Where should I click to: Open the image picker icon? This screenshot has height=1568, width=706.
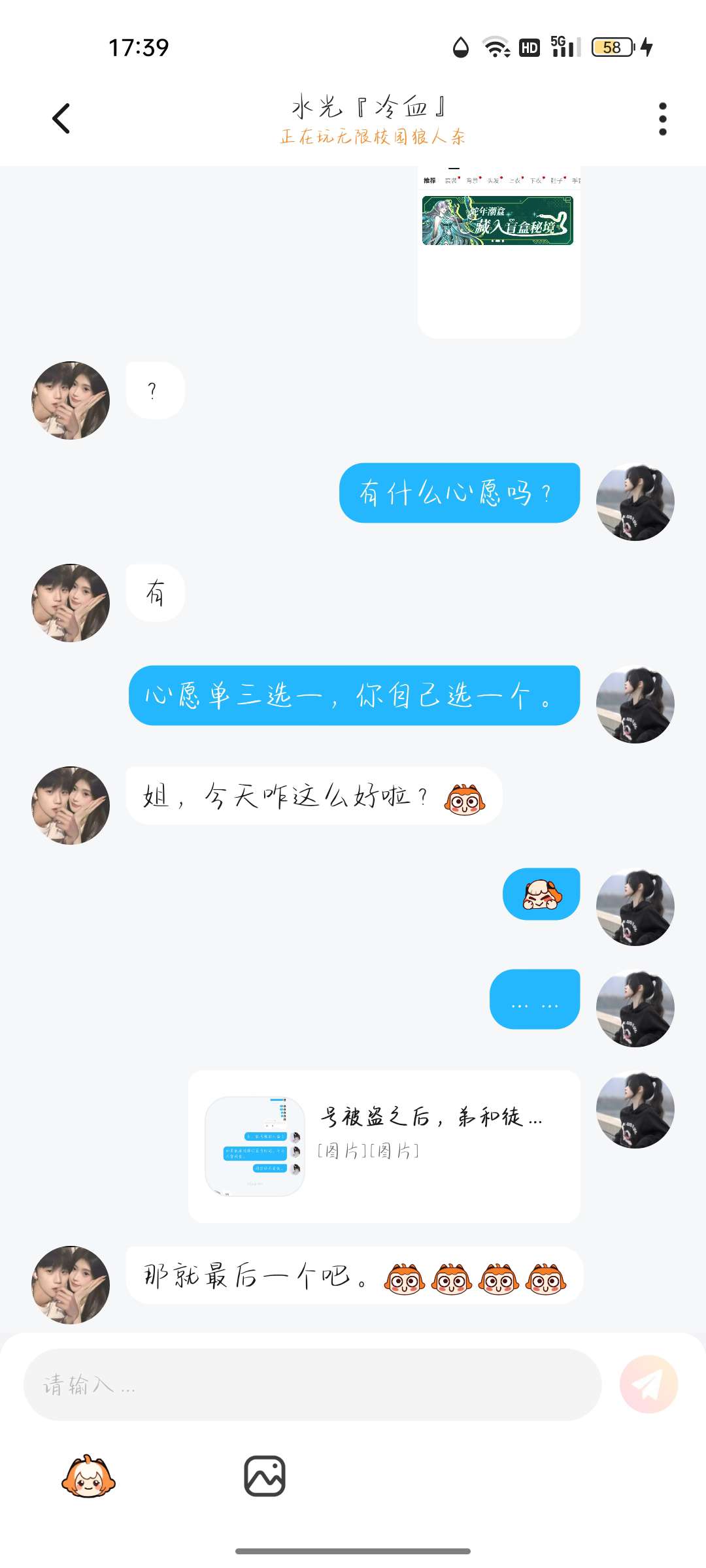265,1477
